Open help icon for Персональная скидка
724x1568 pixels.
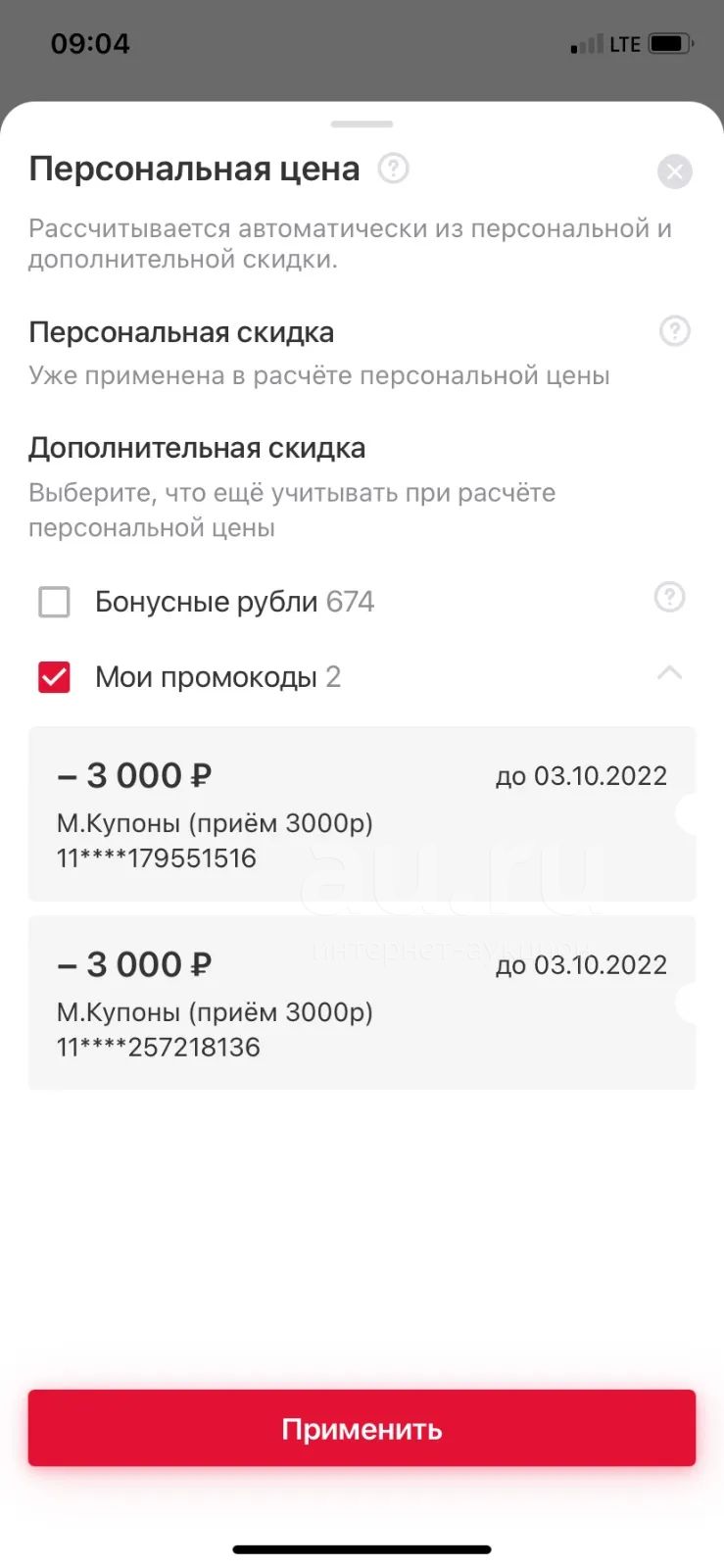[x=674, y=331]
